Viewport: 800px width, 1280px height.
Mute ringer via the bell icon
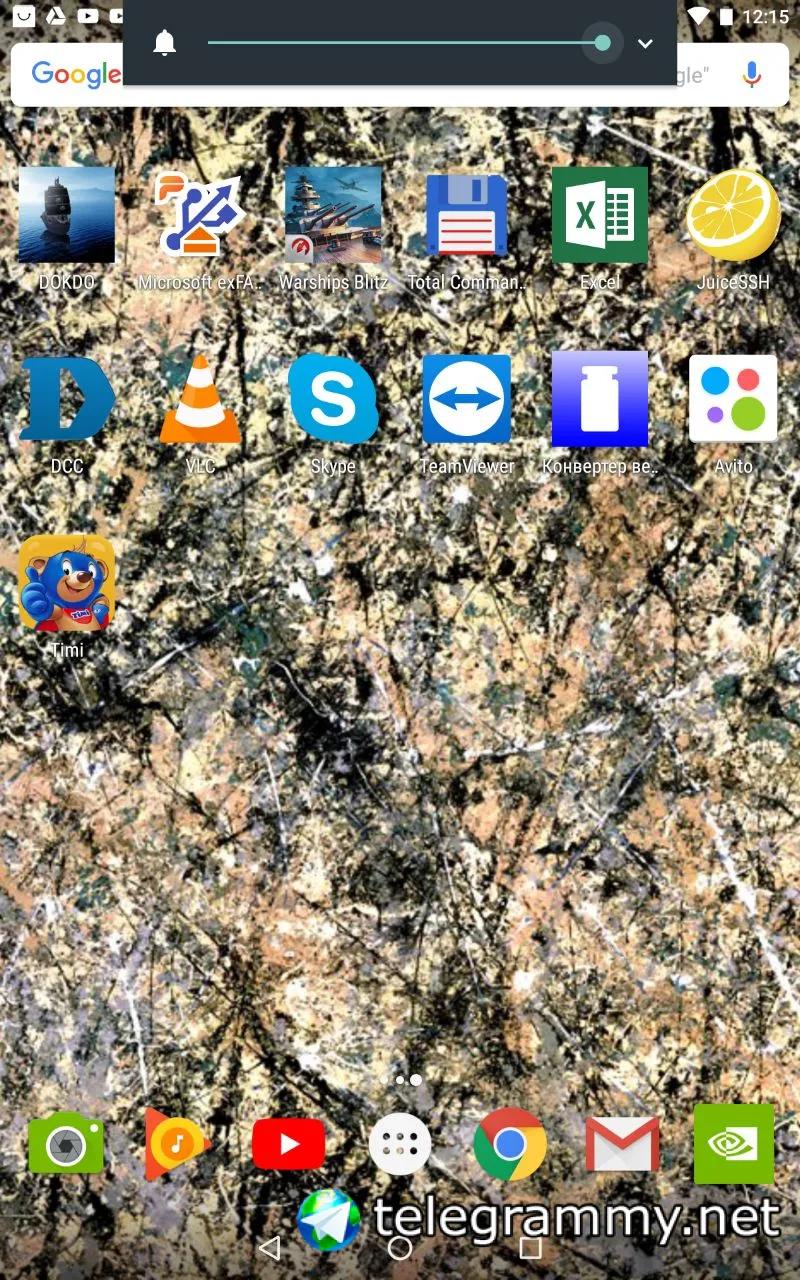(x=165, y=43)
